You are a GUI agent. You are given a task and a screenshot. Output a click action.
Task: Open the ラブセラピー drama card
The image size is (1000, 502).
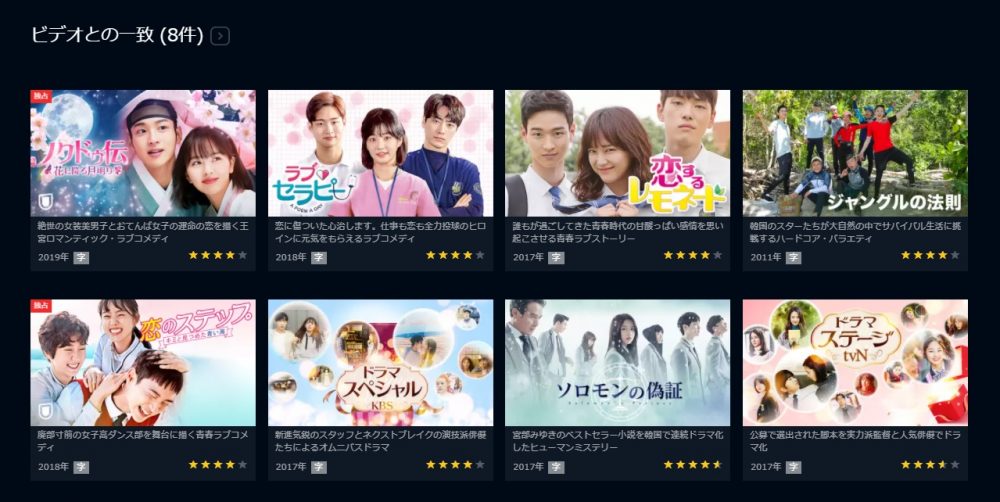pos(380,153)
